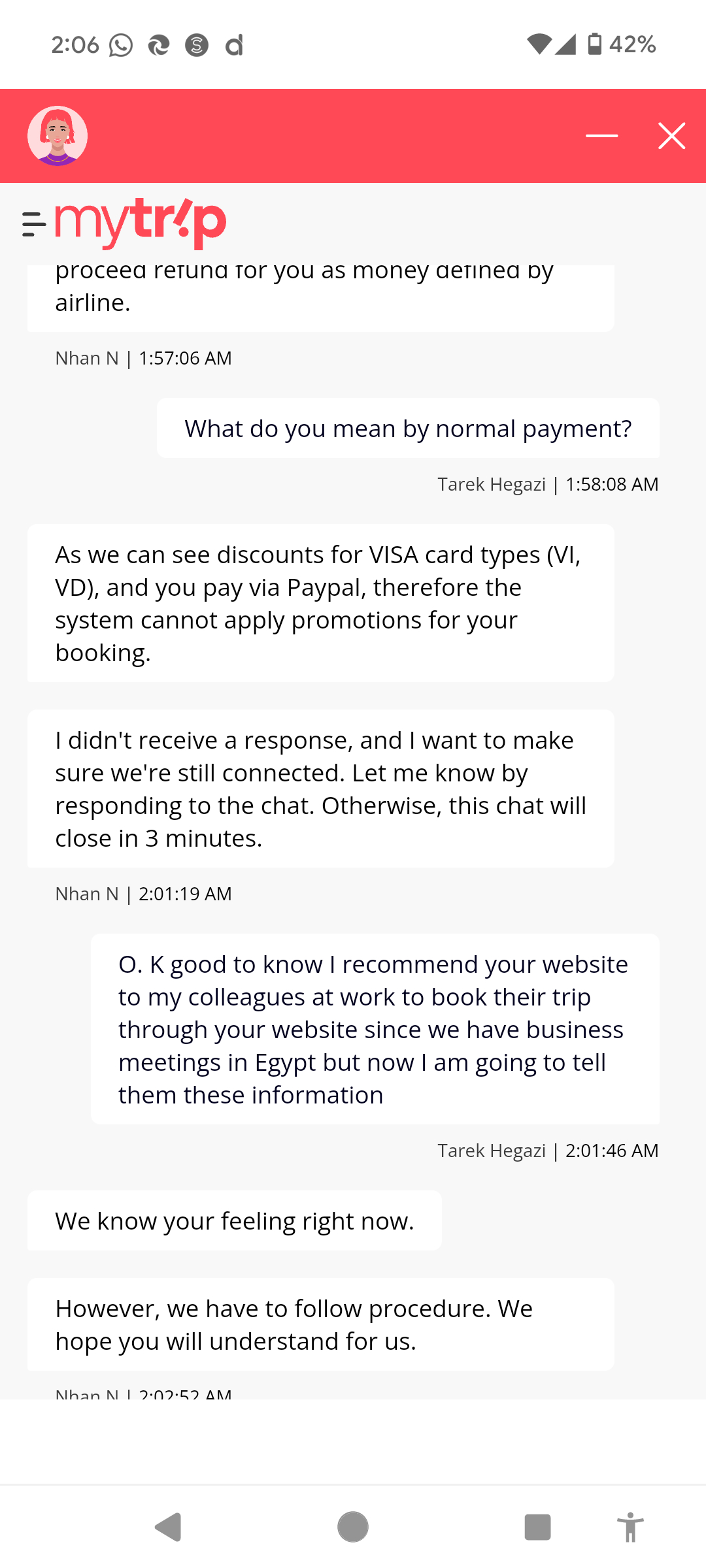This screenshot has width=706, height=1568.
Task: Tap the Back navigation triangle
Action: (169, 1527)
